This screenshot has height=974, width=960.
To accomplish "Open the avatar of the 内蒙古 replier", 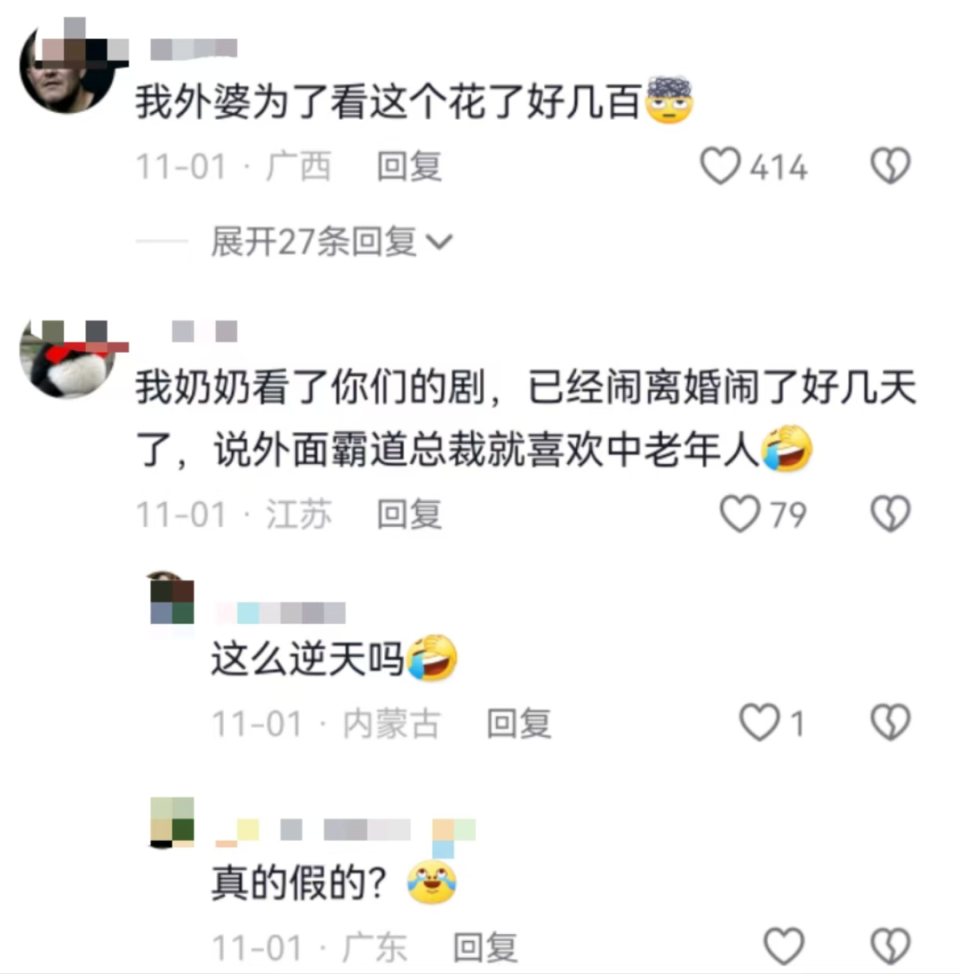I will (x=172, y=599).
